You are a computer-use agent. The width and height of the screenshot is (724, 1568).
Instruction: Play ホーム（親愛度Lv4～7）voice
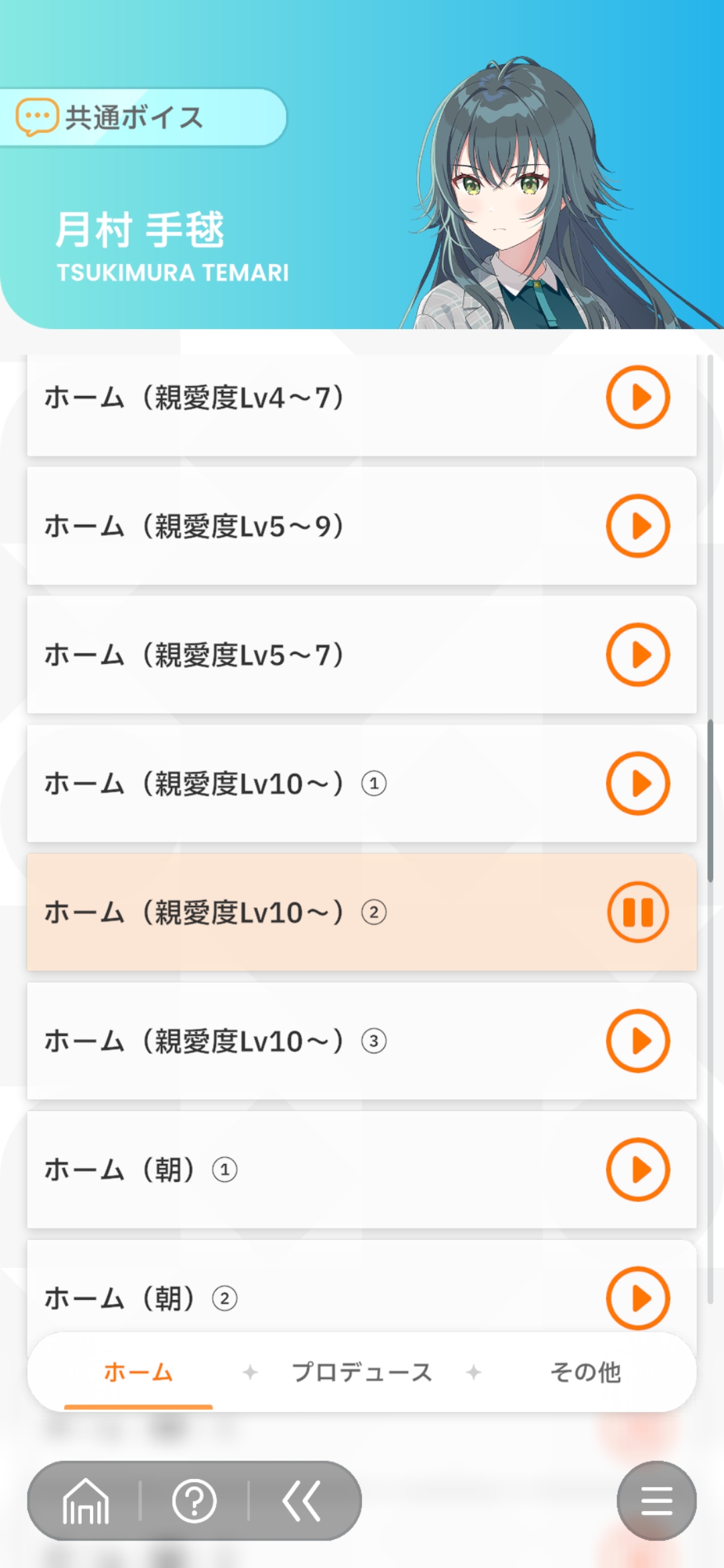pyautogui.click(x=638, y=397)
